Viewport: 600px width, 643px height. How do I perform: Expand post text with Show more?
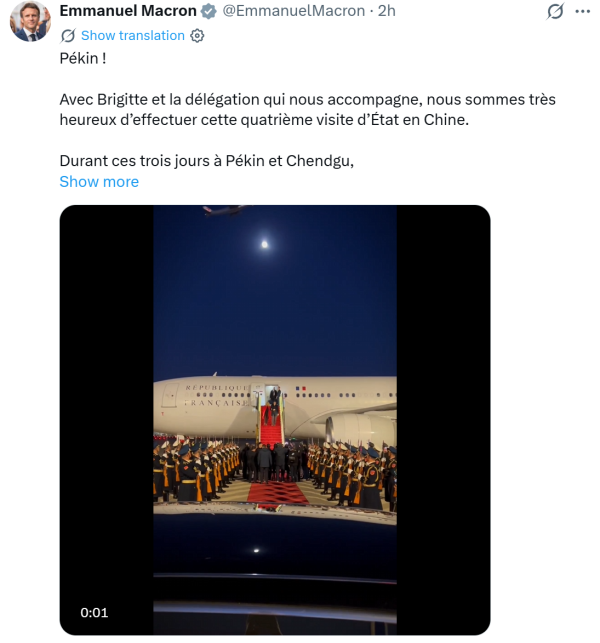click(99, 181)
